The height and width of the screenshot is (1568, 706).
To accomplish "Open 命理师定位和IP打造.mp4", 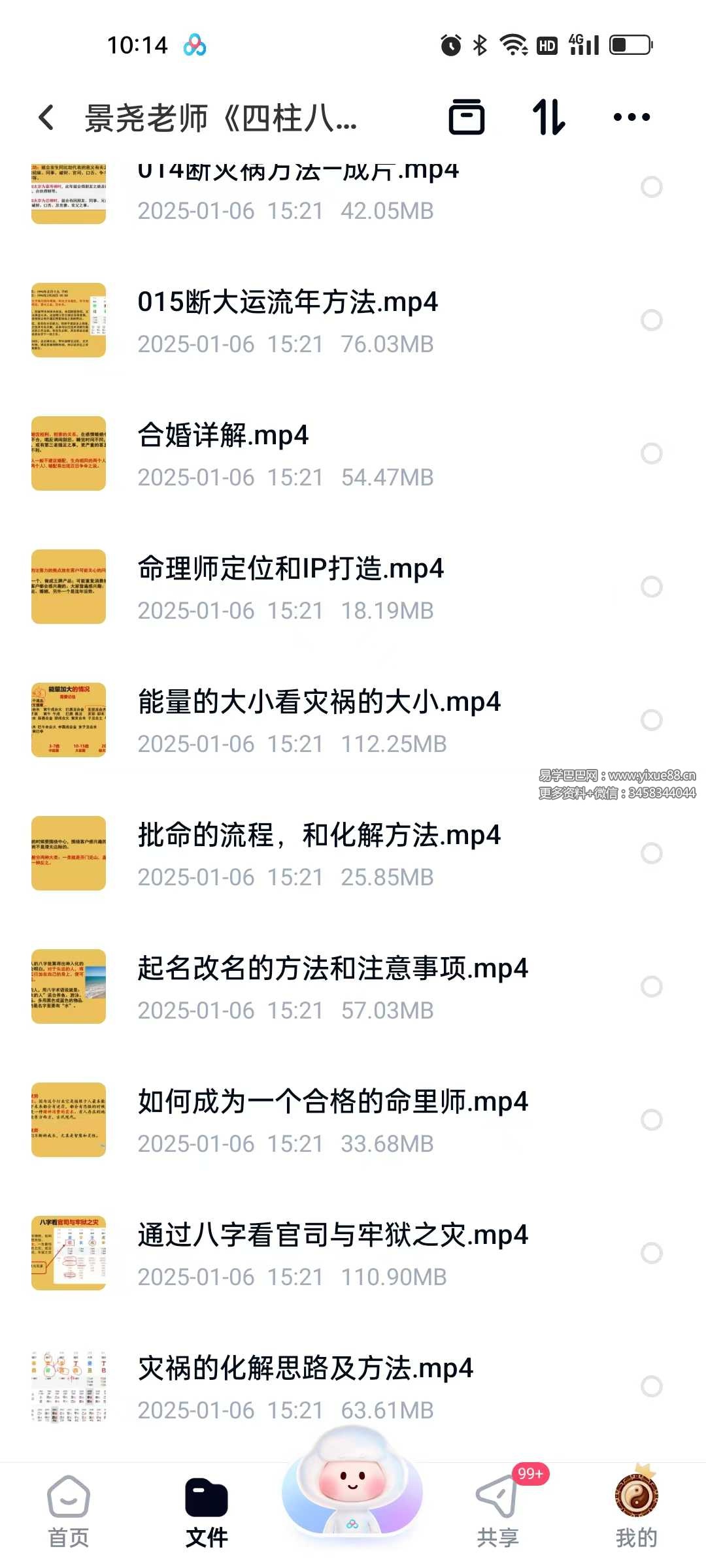I will tap(290, 587).
